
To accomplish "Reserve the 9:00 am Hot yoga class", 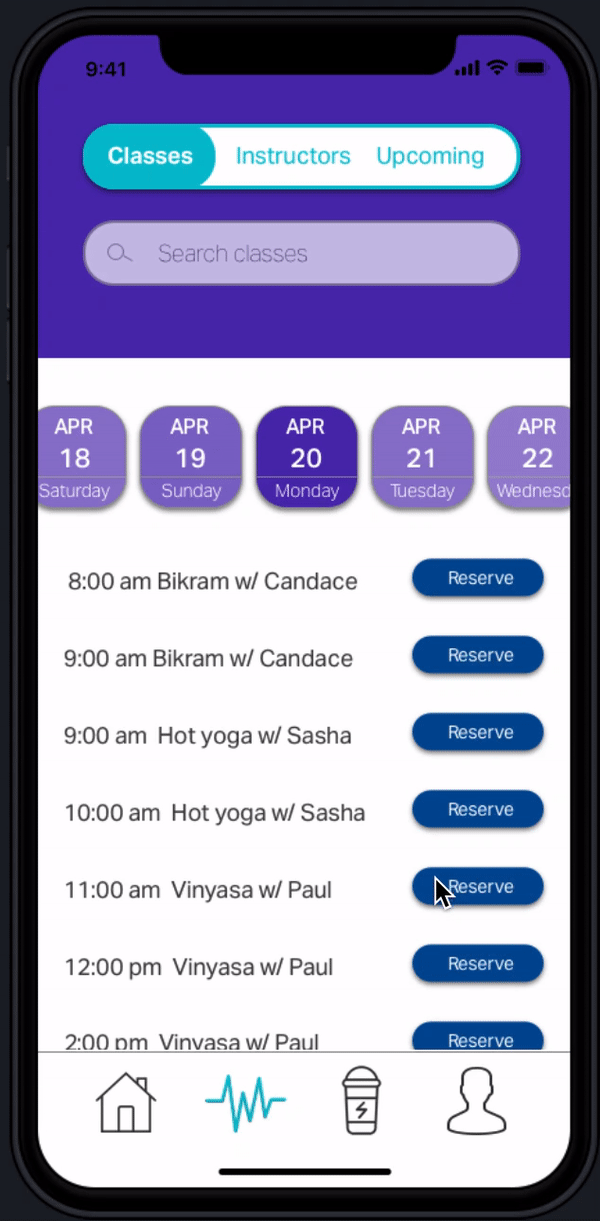I will pyautogui.click(x=478, y=732).
